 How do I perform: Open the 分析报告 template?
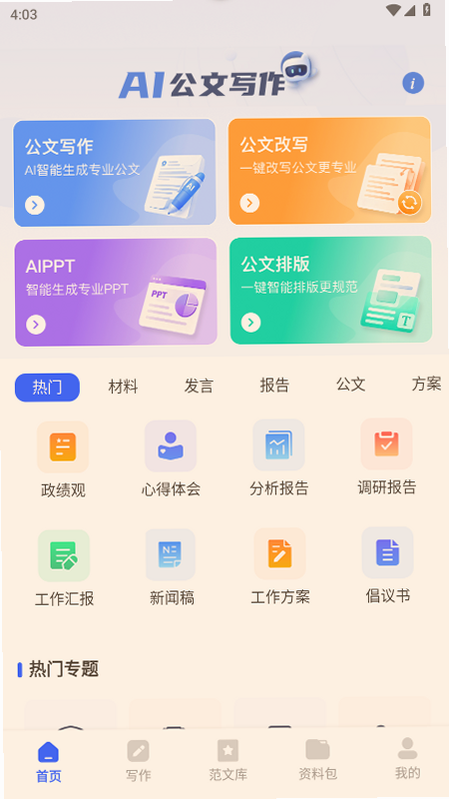point(279,458)
